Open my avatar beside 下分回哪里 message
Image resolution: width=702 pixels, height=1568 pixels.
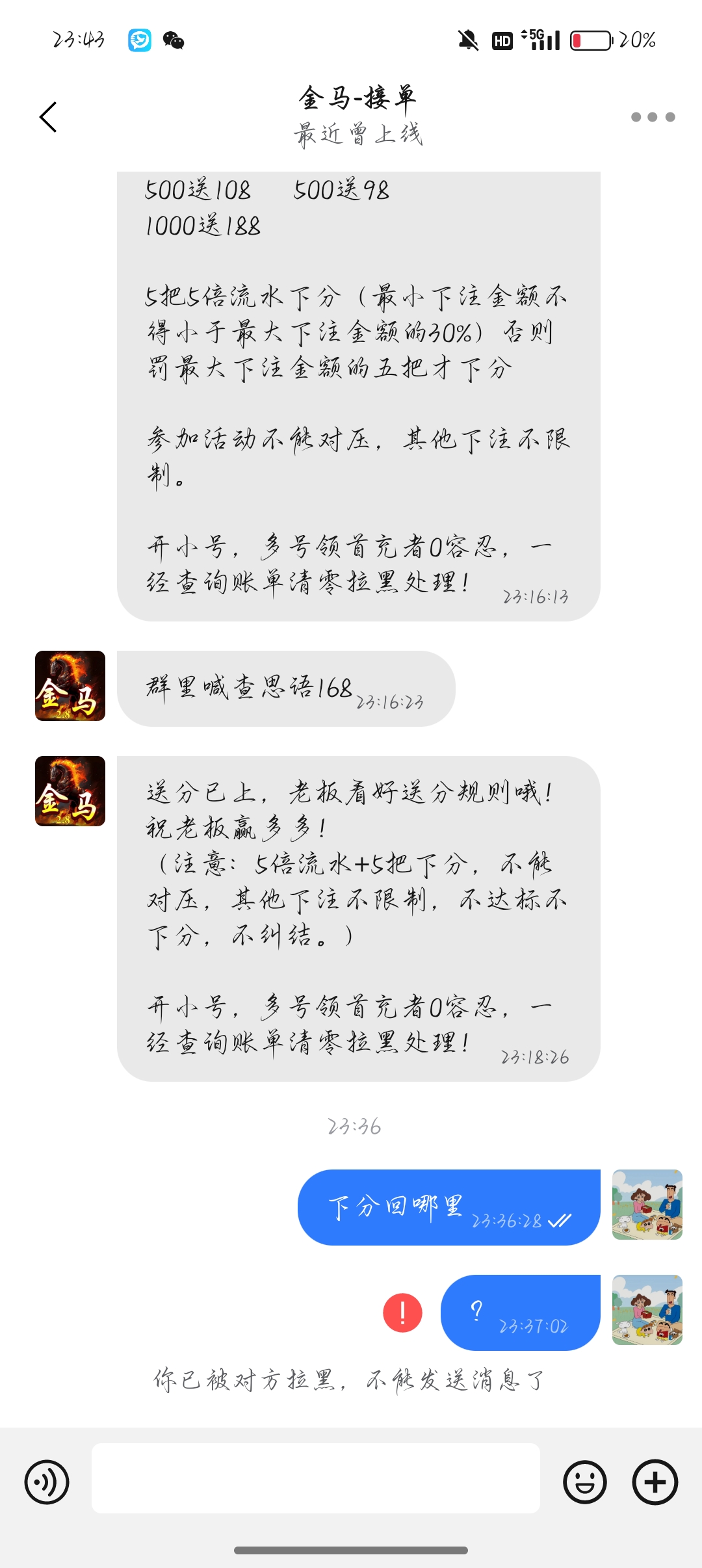tap(647, 1205)
